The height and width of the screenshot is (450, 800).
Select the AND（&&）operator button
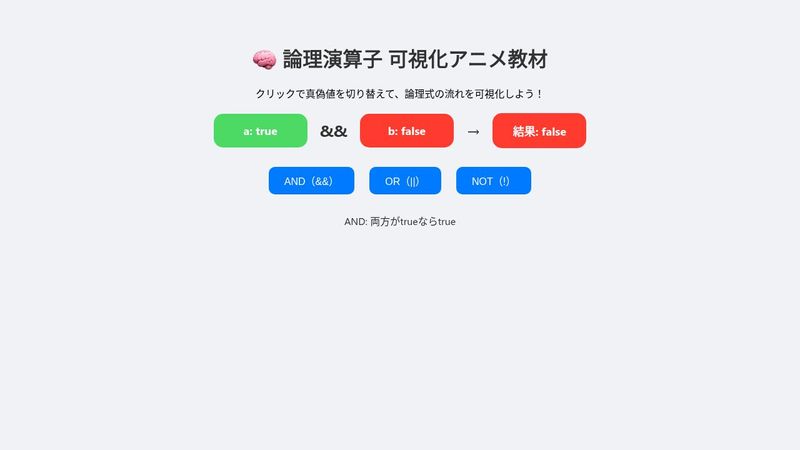(311, 181)
